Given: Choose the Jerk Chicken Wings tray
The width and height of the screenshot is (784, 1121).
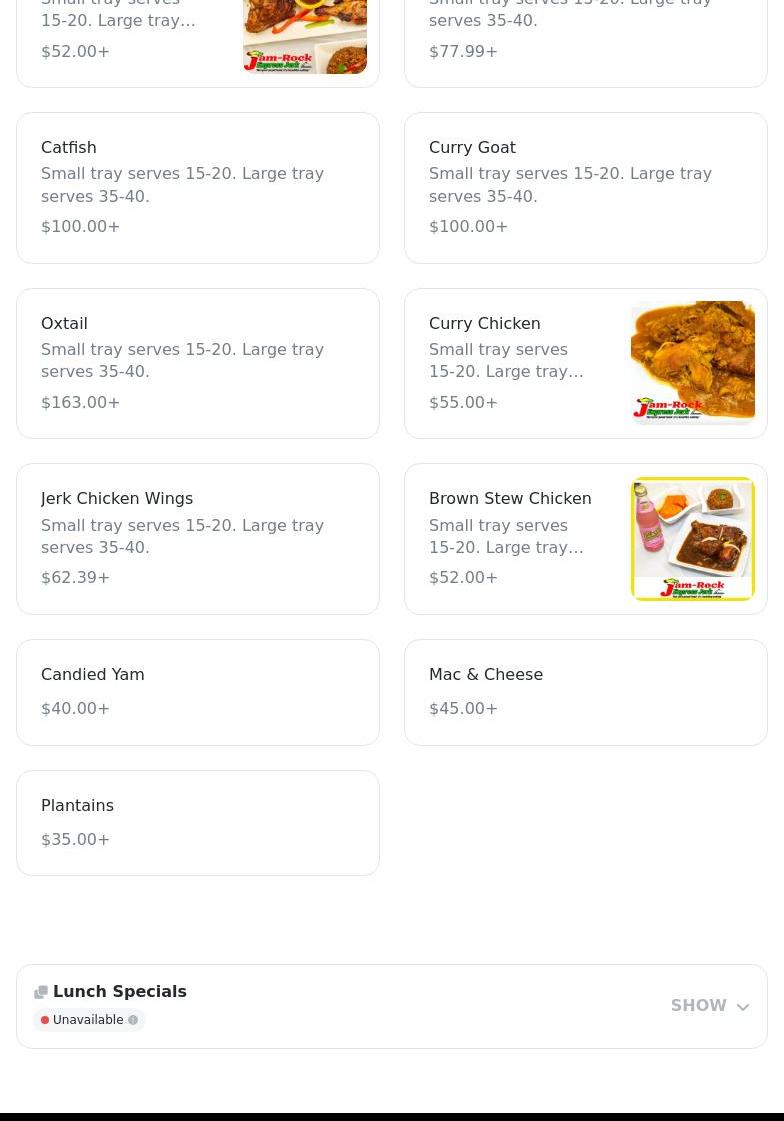Looking at the screenshot, I should coord(197,539).
